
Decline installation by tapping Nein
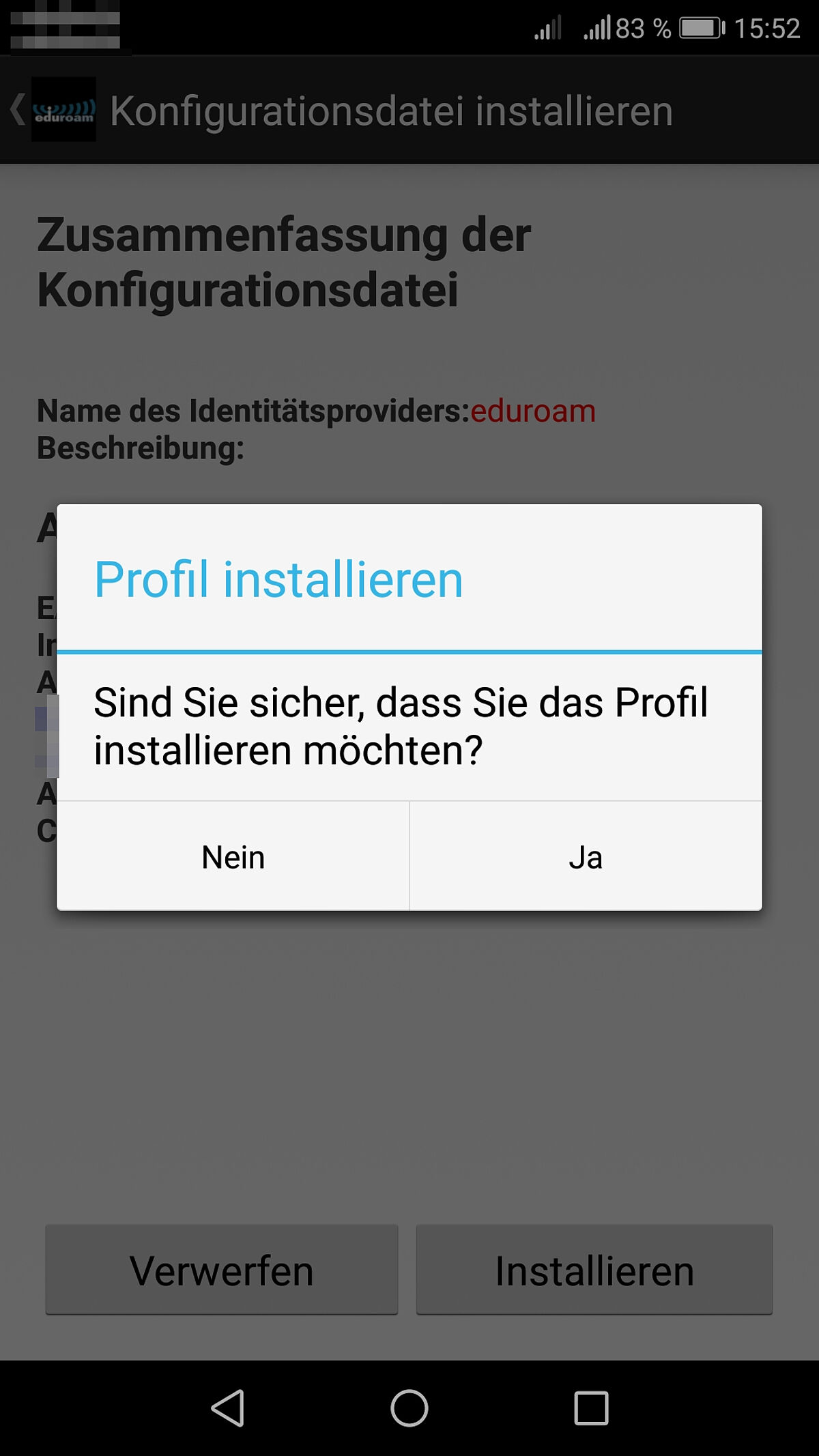tap(233, 856)
